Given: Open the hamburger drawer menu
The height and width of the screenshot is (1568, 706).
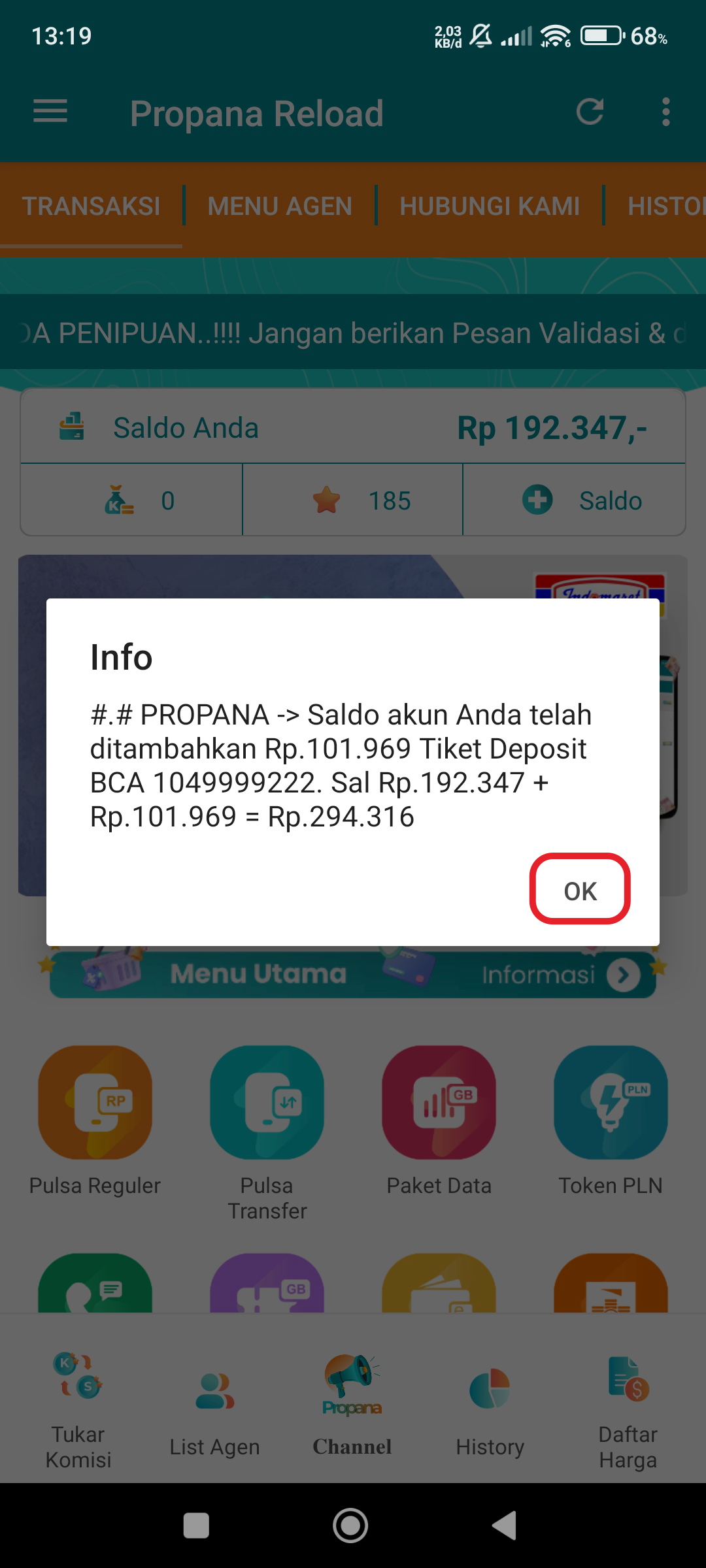Looking at the screenshot, I should coord(50,112).
